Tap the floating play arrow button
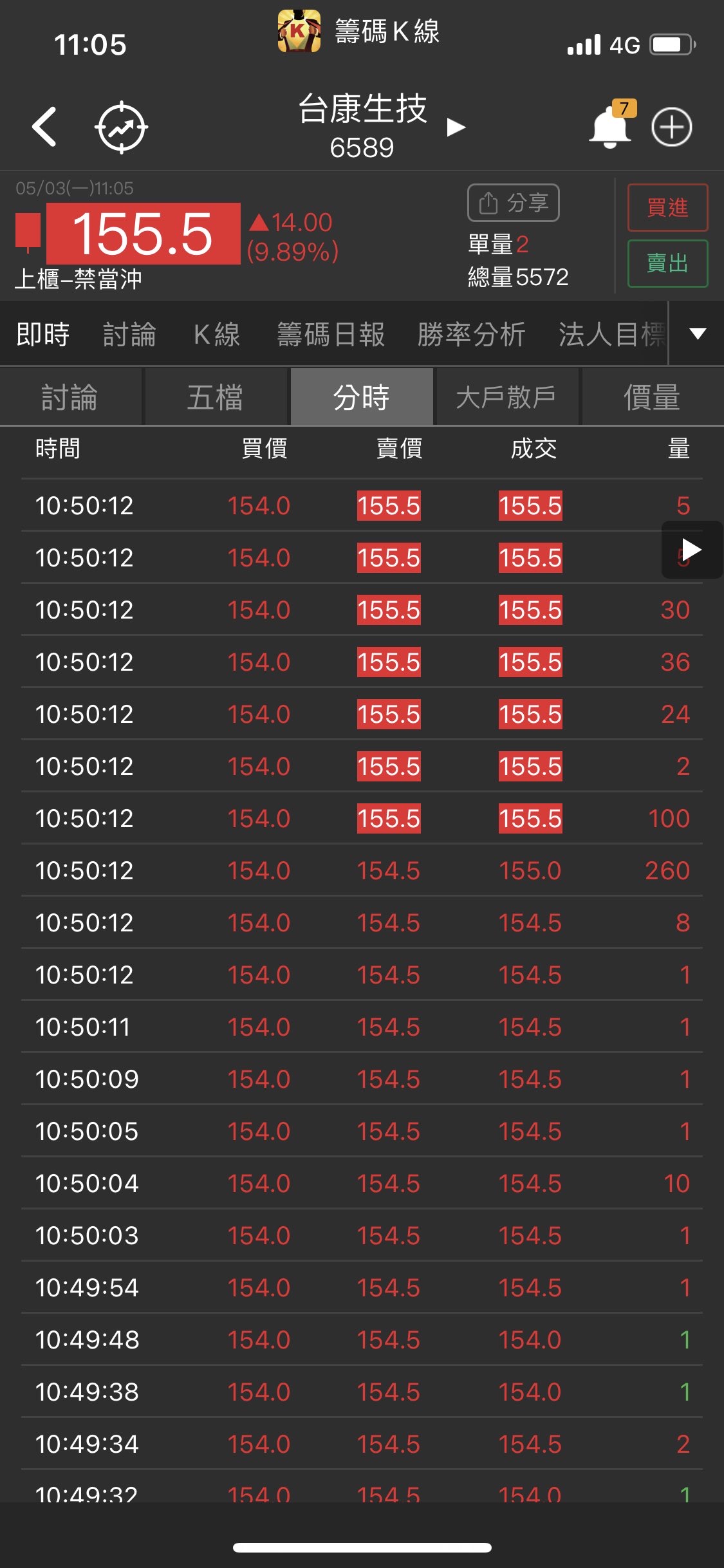This screenshot has width=724, height=1568. [691, 550]
